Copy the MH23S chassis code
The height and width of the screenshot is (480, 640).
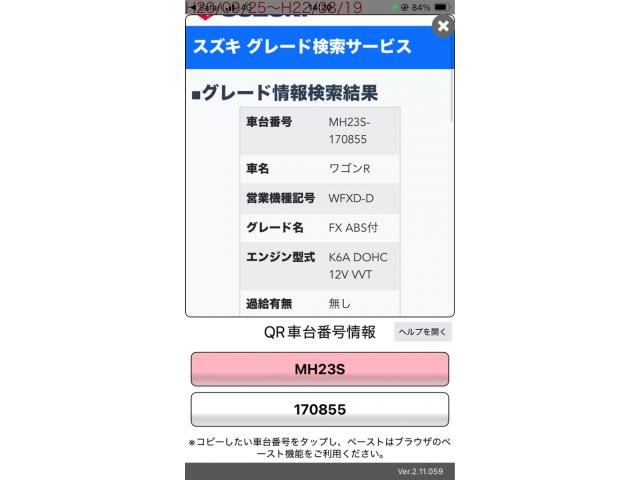click(x=319, y=369)
